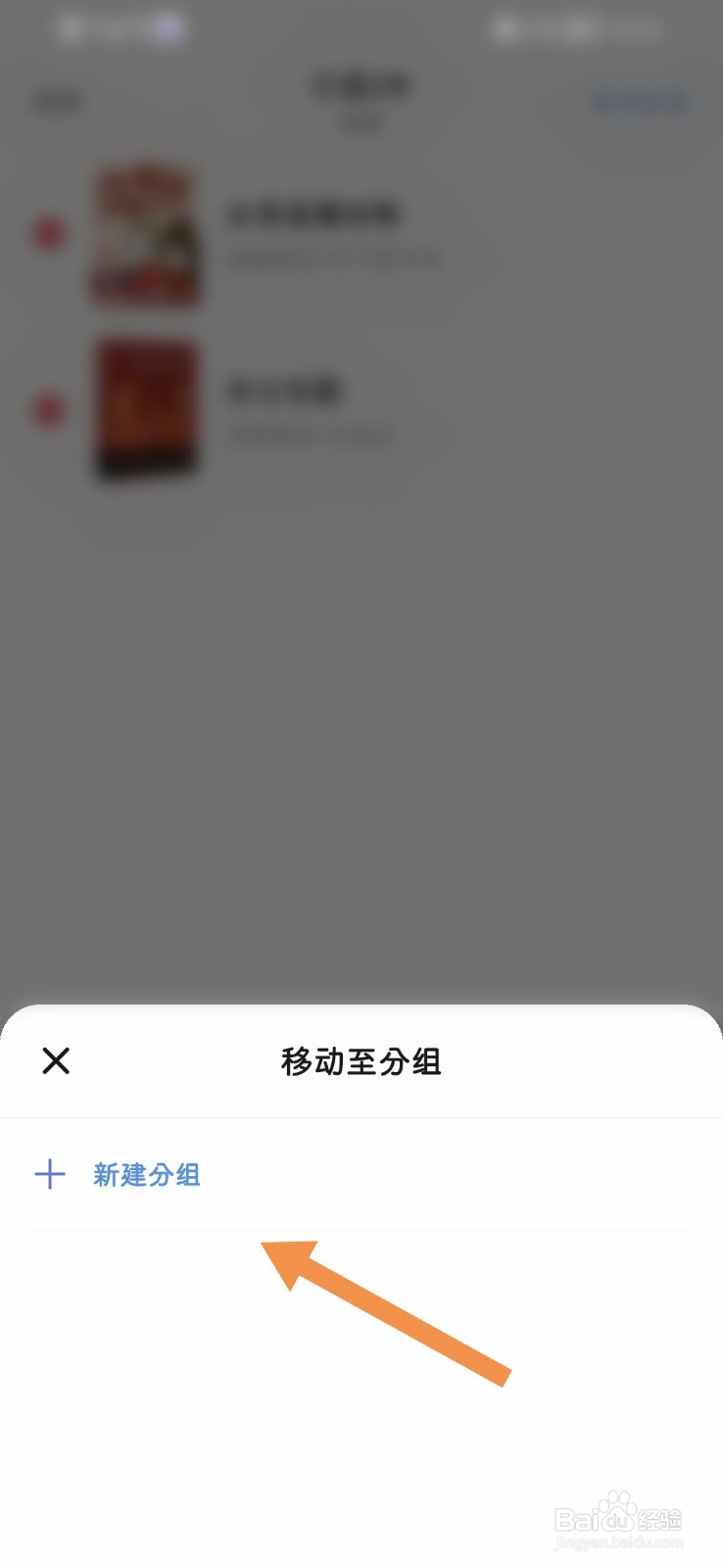The height and width of the screenshot is (1568, 723).
Task: Open the first book cover thumbnail
Action: [144, 235]
